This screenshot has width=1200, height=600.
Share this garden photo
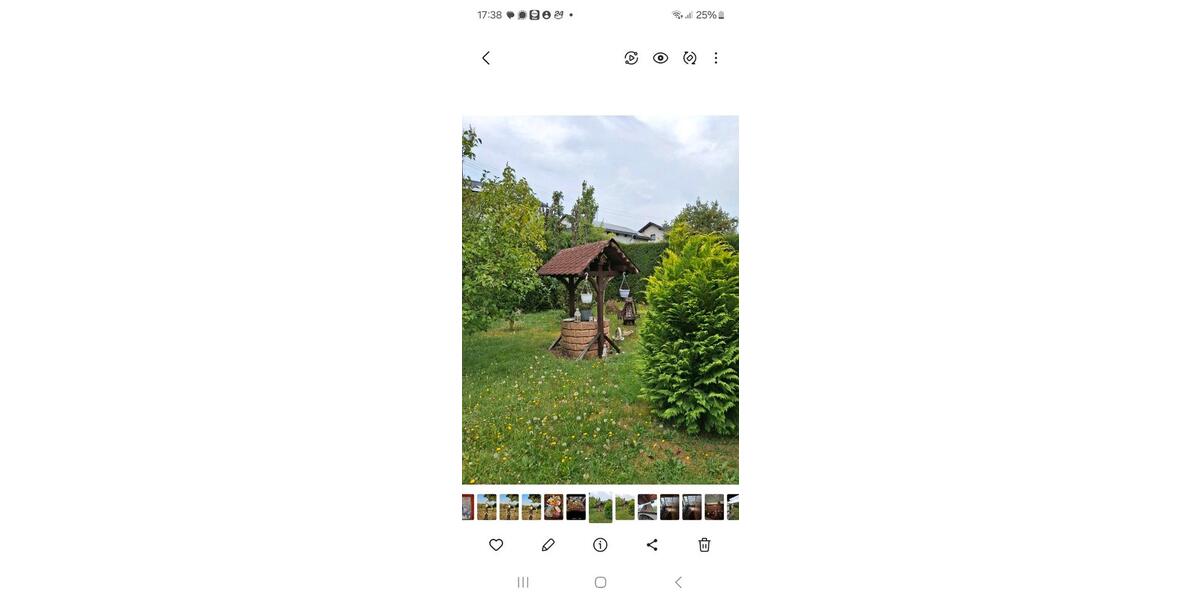tap(652, 545)
